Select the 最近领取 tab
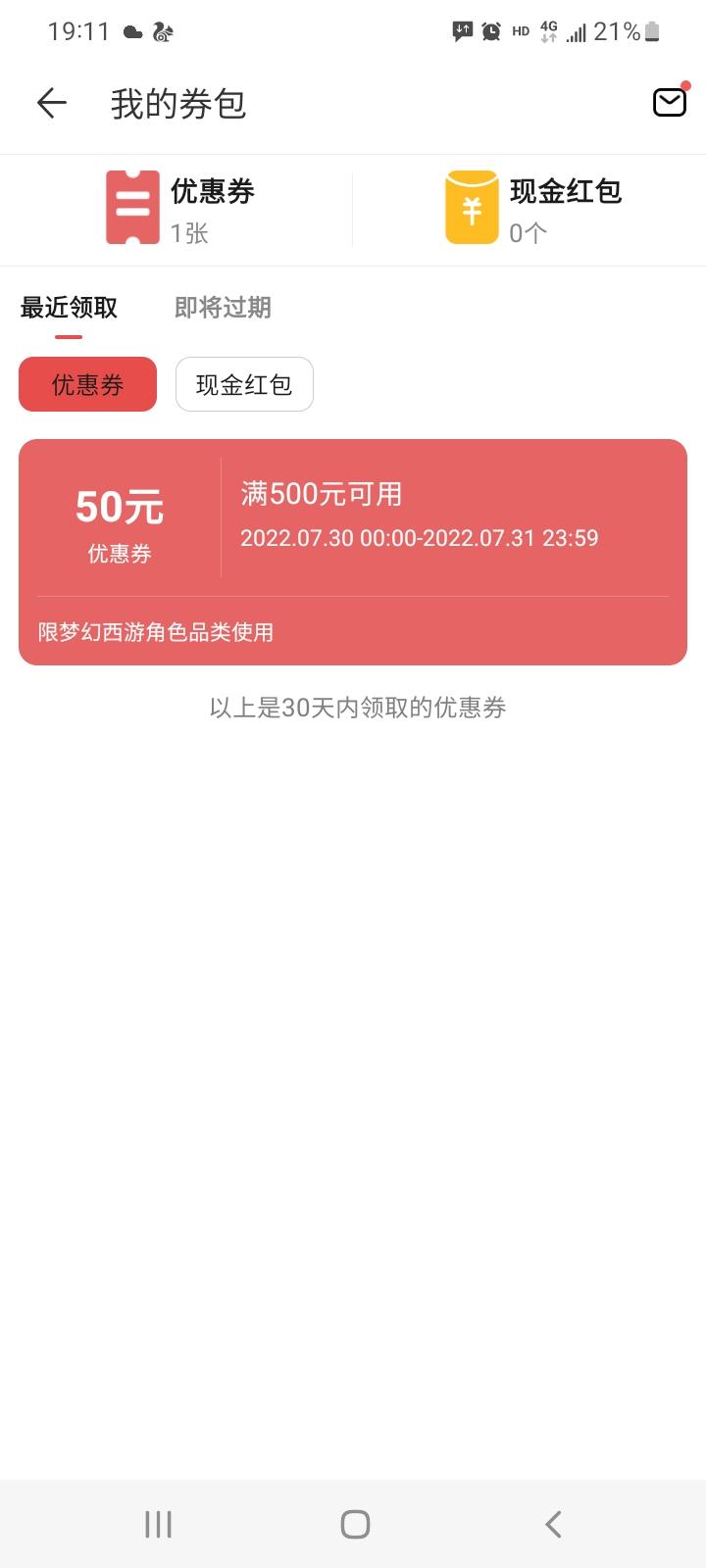Screen dimensions: 706x1568 tap(69, 308)
